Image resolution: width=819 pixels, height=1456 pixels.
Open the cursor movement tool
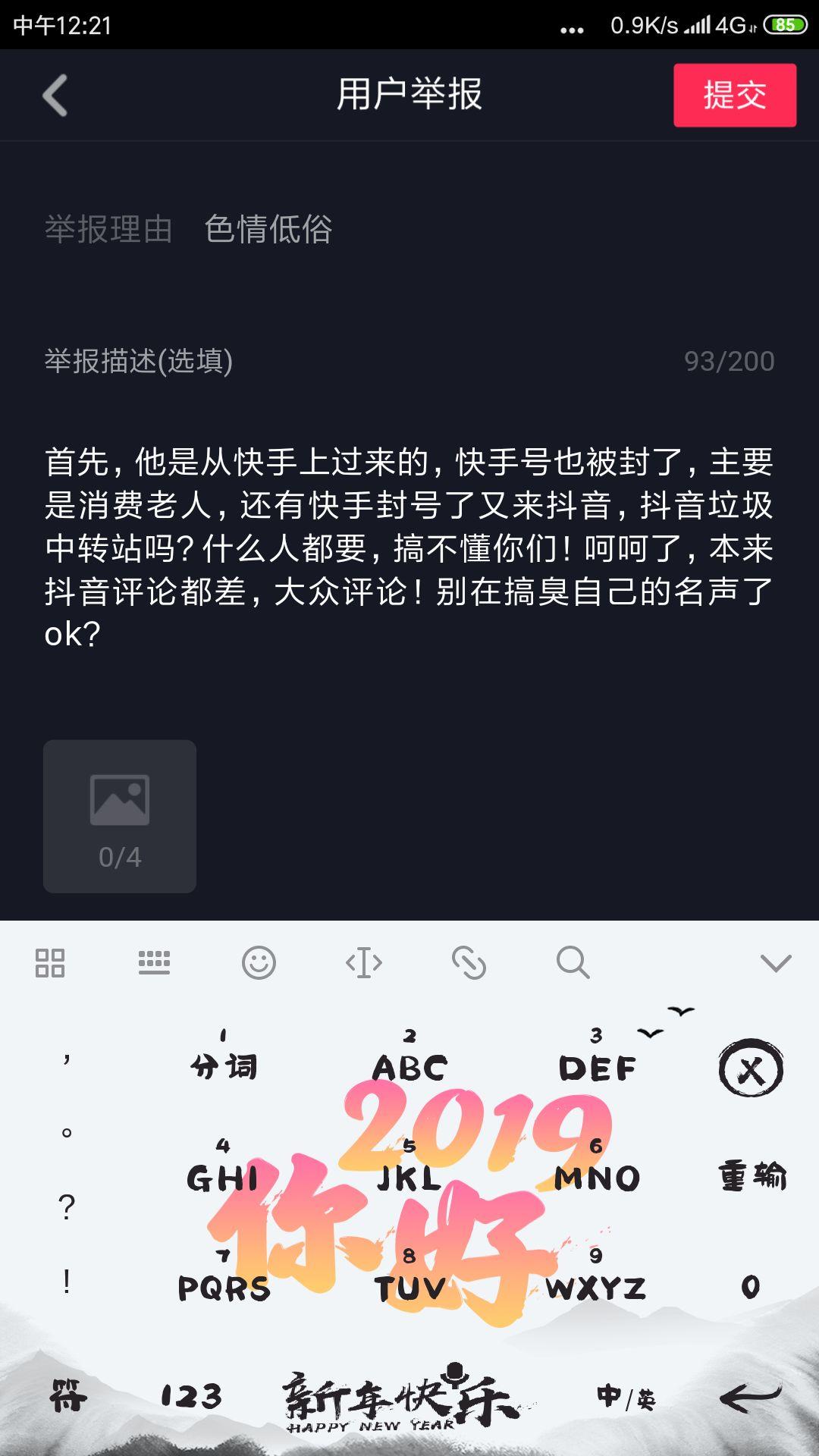click(x=364, y=963)
